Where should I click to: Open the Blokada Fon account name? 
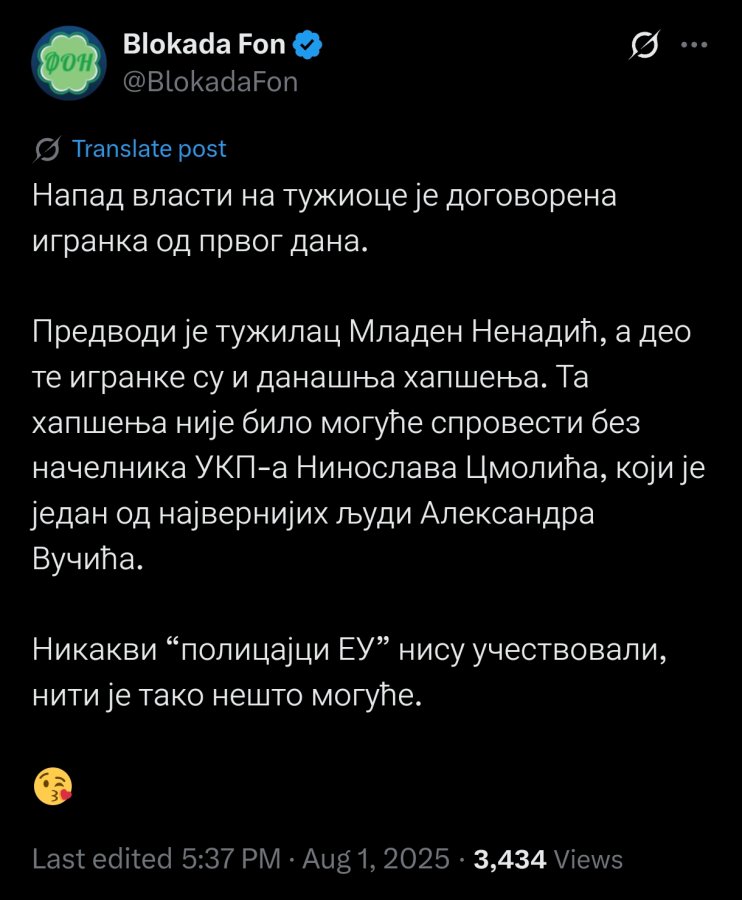(x=203, y=44)
